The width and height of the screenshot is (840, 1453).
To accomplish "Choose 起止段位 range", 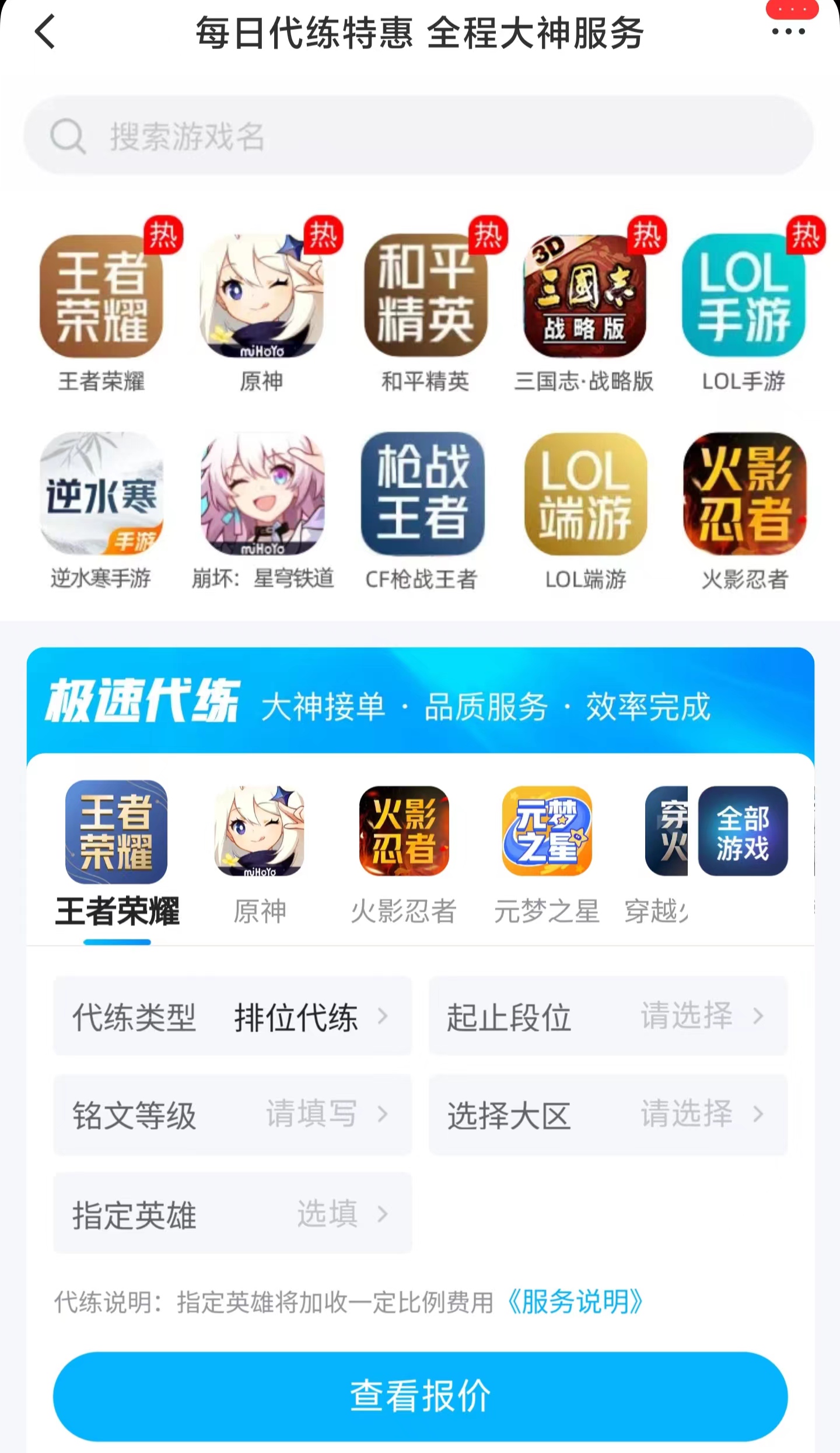I will pyautogui.click(x=608, y=1016).
